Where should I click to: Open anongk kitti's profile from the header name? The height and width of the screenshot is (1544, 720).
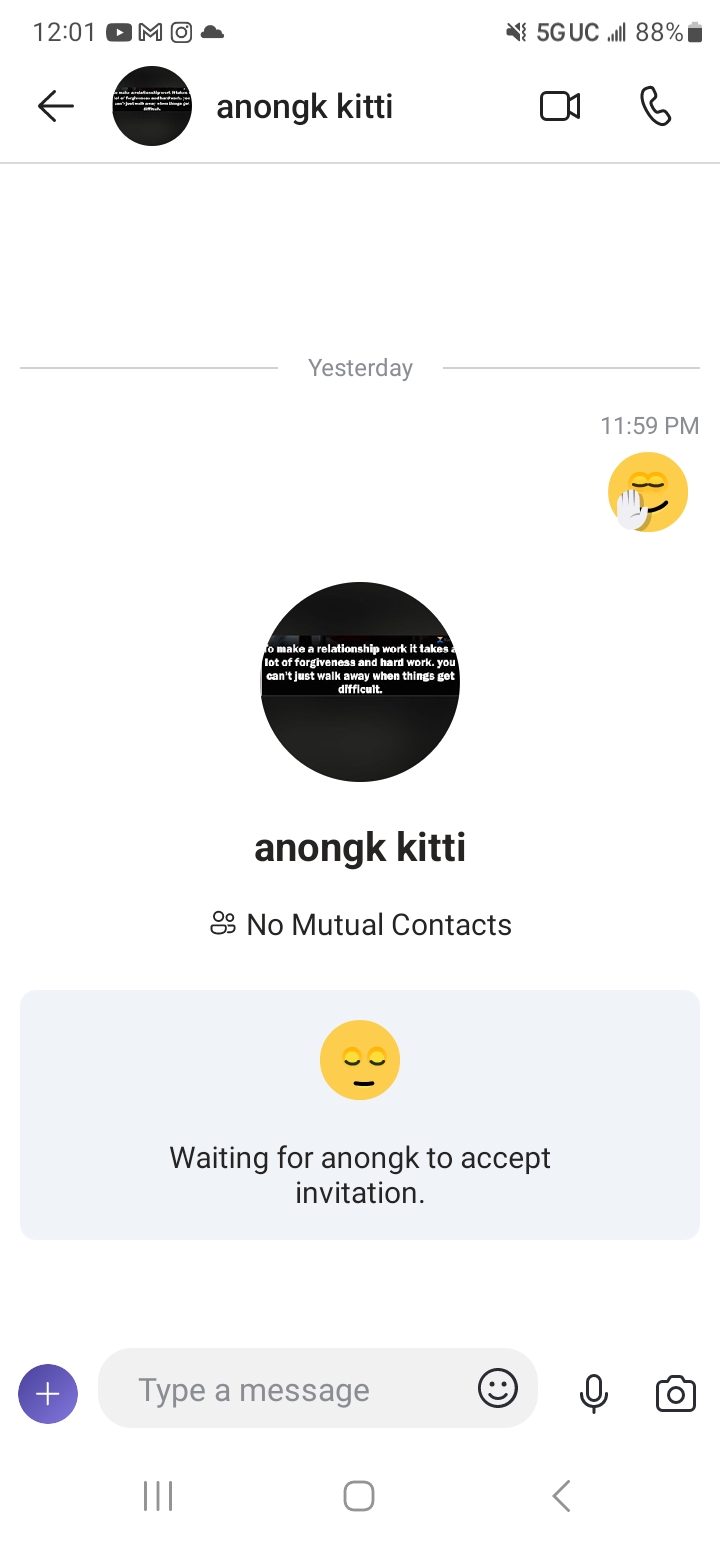coord(304,106)
